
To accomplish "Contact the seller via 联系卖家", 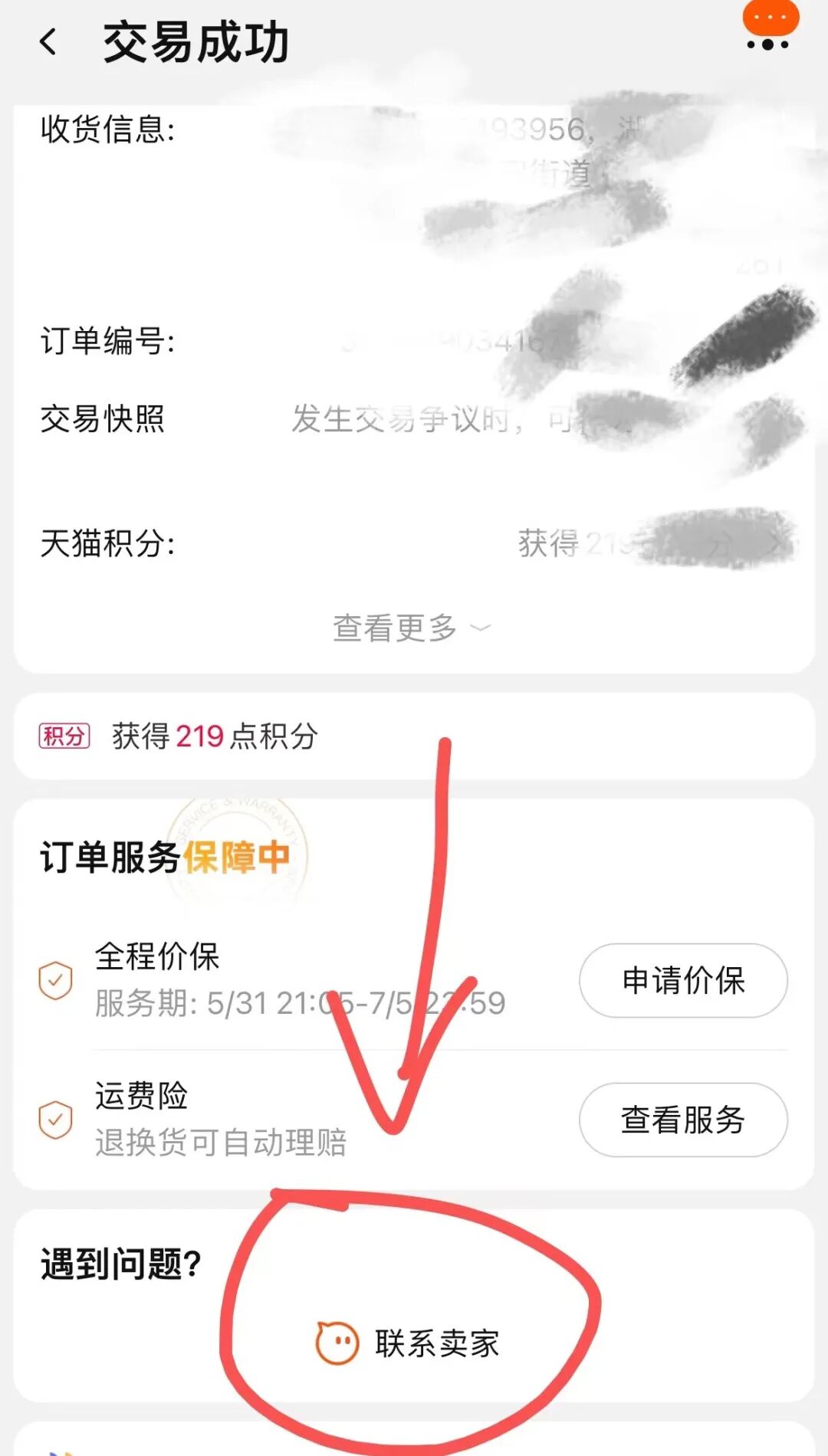I will [x=408, y=1343].
